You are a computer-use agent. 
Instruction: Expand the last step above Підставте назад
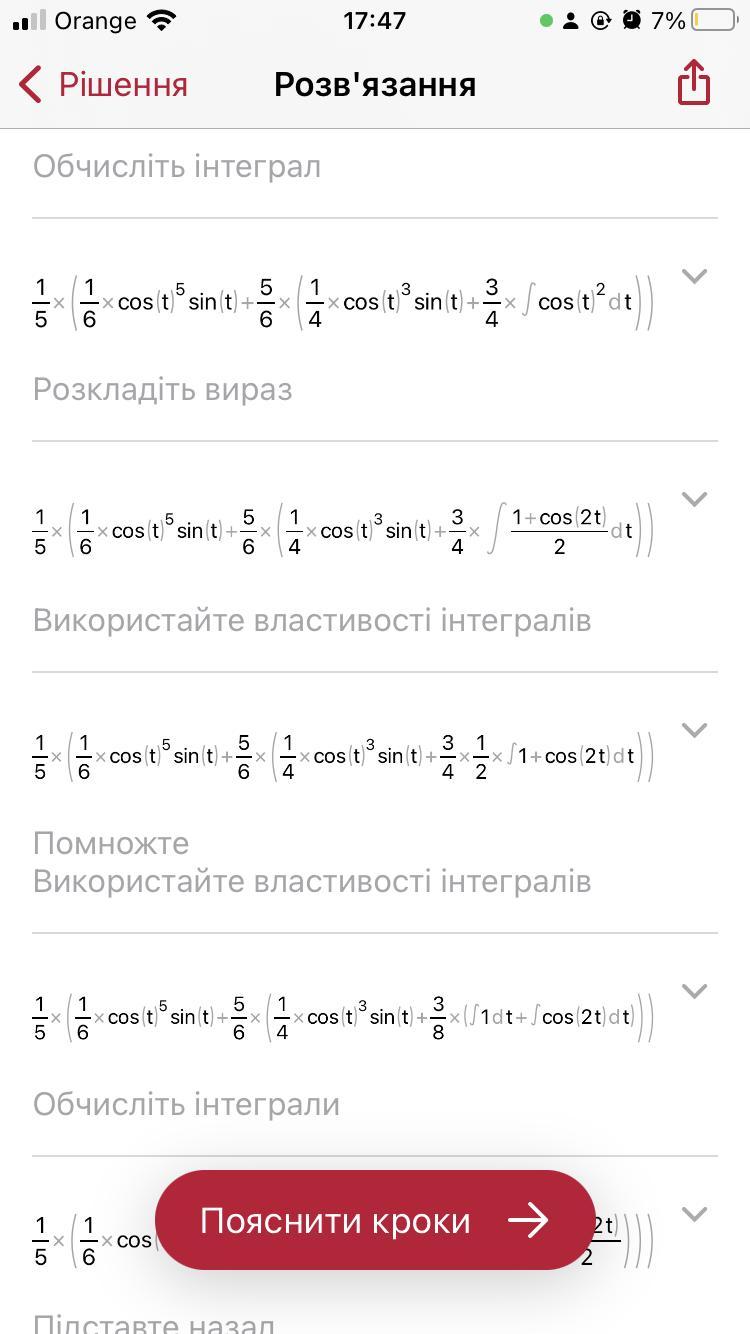(694, 1214)
